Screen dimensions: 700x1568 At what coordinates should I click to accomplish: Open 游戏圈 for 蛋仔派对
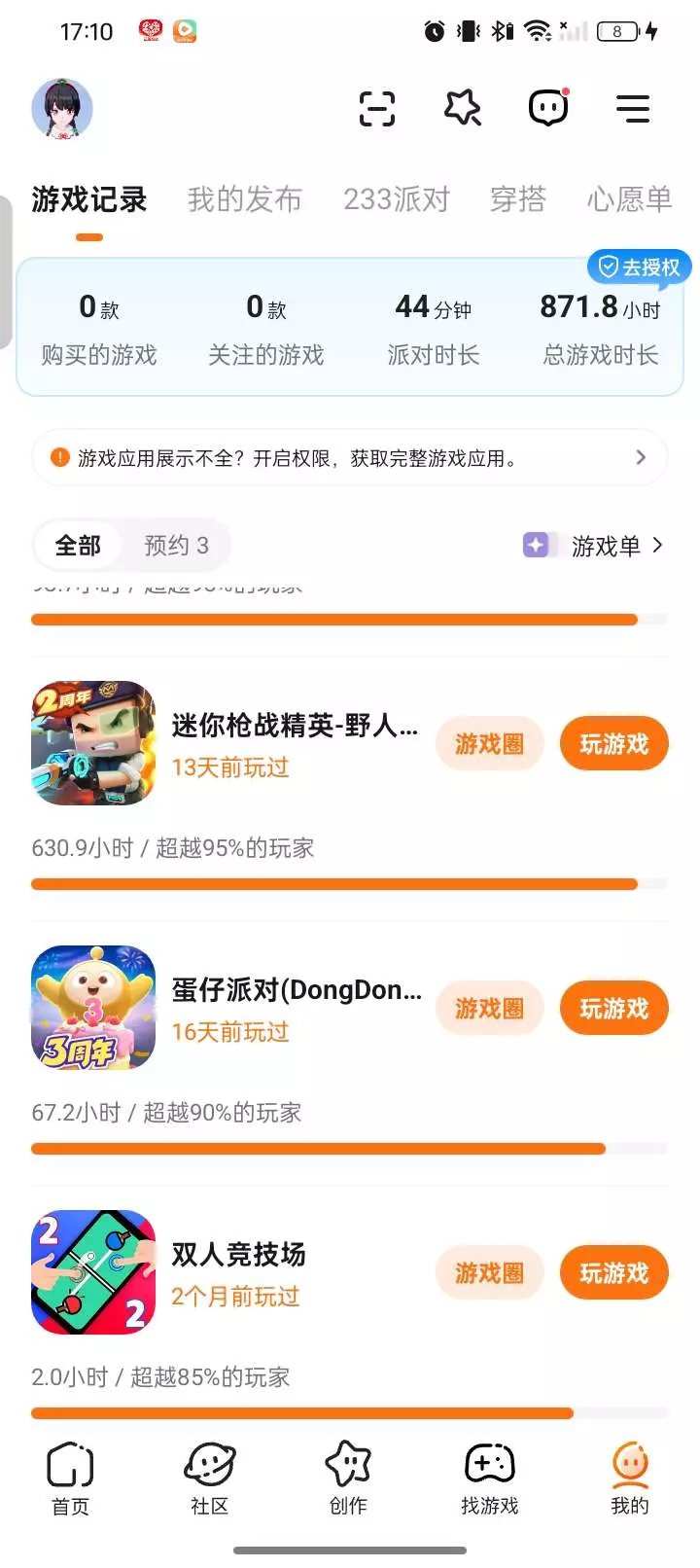[489, 1009]
